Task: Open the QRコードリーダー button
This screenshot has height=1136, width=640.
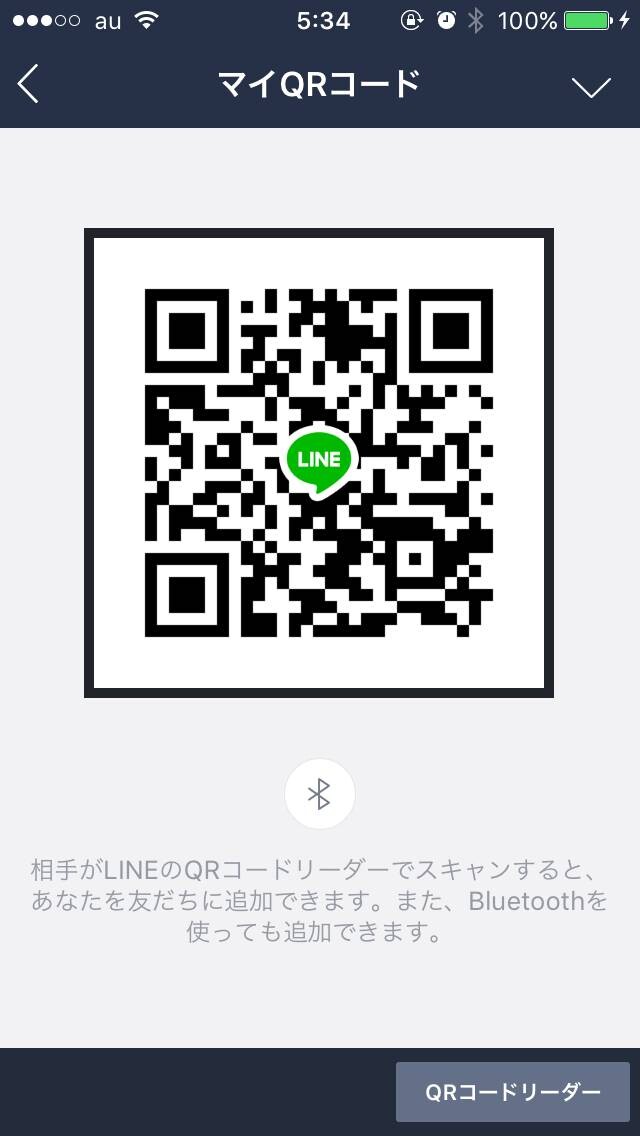Action: pyautogui.click(x=512, y=1092)
